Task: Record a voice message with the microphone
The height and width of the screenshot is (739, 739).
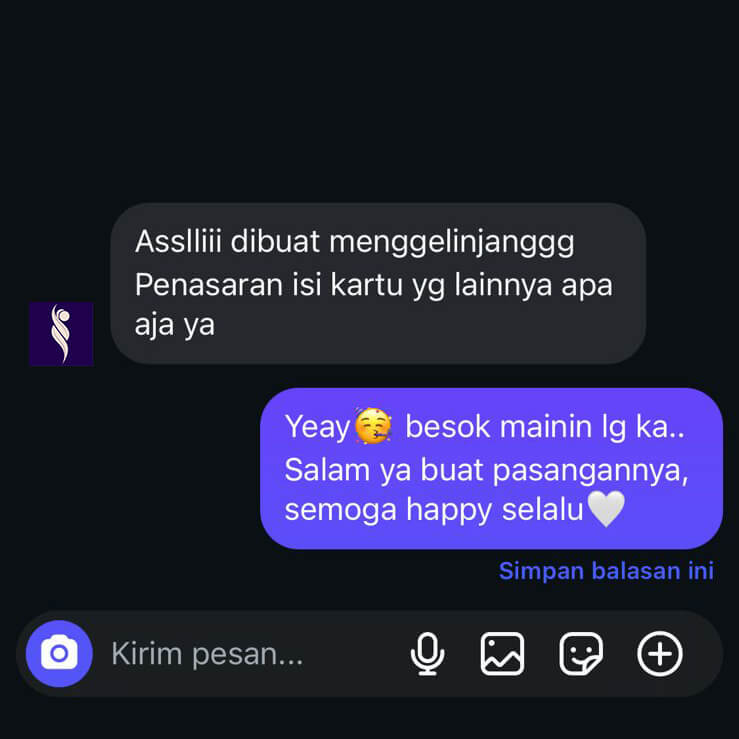Action: (427, 655)
